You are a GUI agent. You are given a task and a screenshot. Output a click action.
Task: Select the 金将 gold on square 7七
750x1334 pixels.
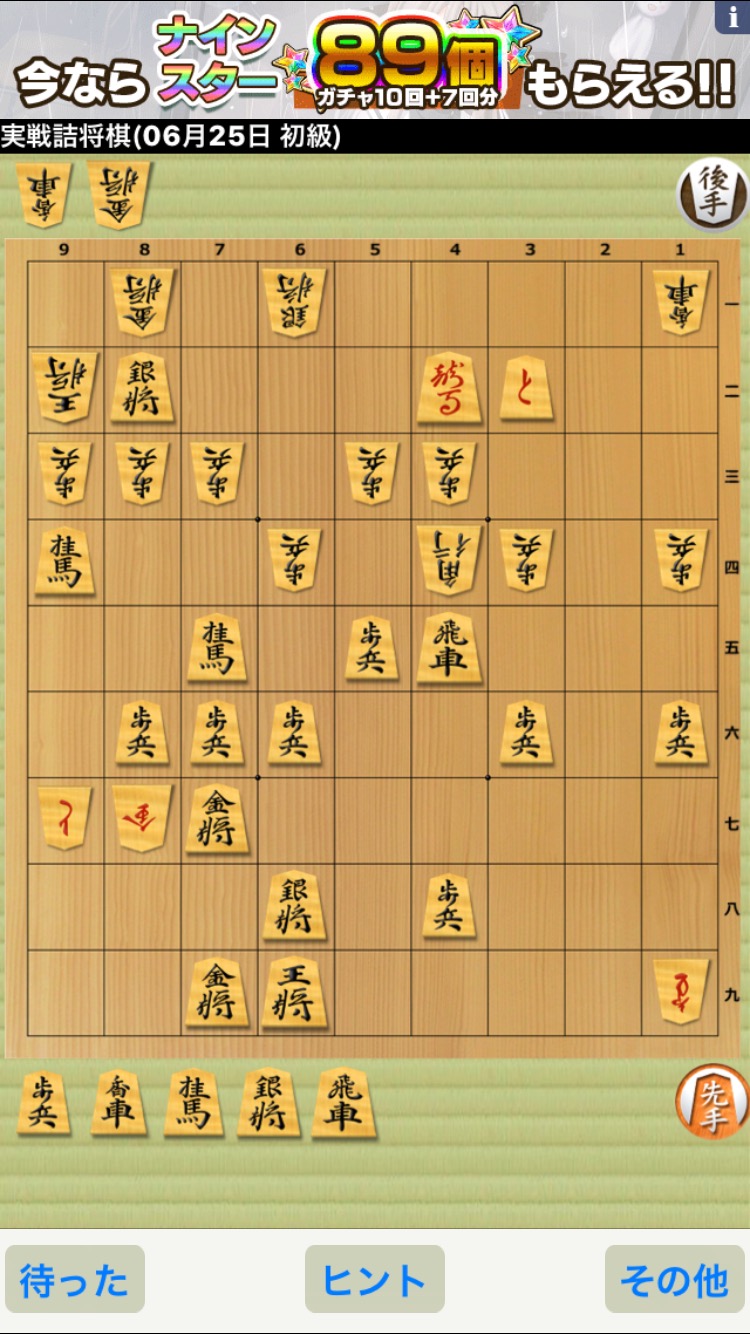[217, 820]
